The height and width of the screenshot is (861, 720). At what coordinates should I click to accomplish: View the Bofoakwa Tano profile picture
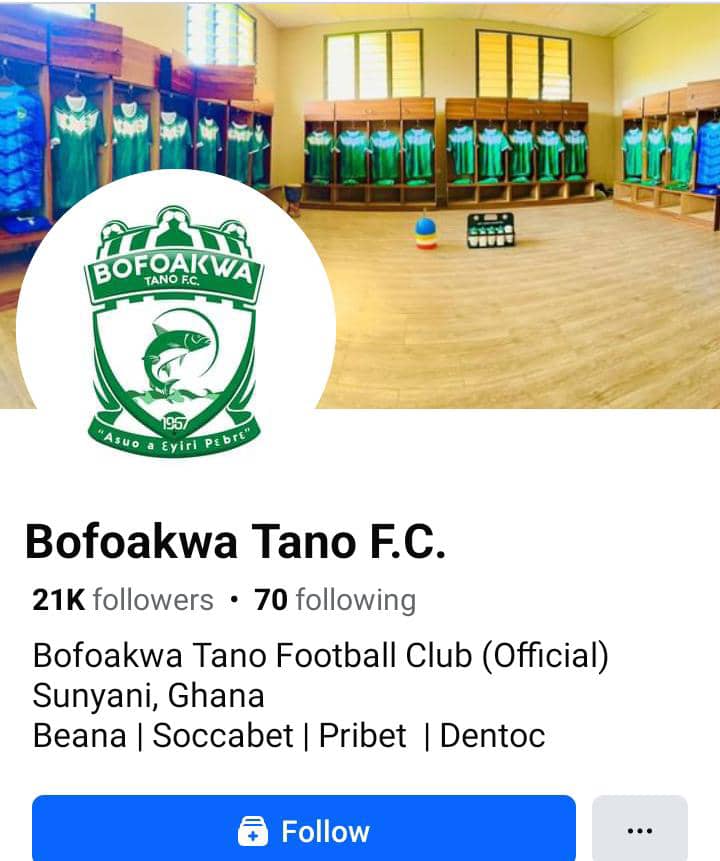pos(176,330)
